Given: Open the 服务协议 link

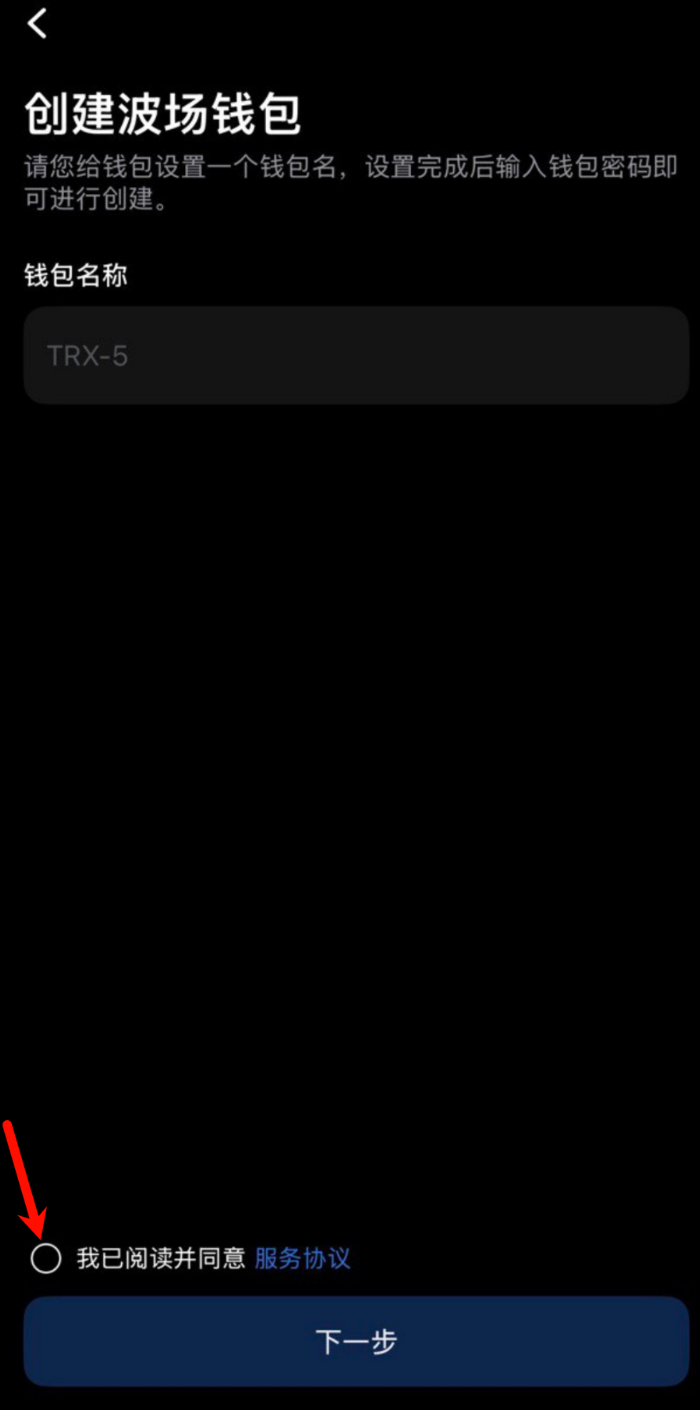Looking at the screenshot, I should pyautogui.click(x=302, y=1258).
